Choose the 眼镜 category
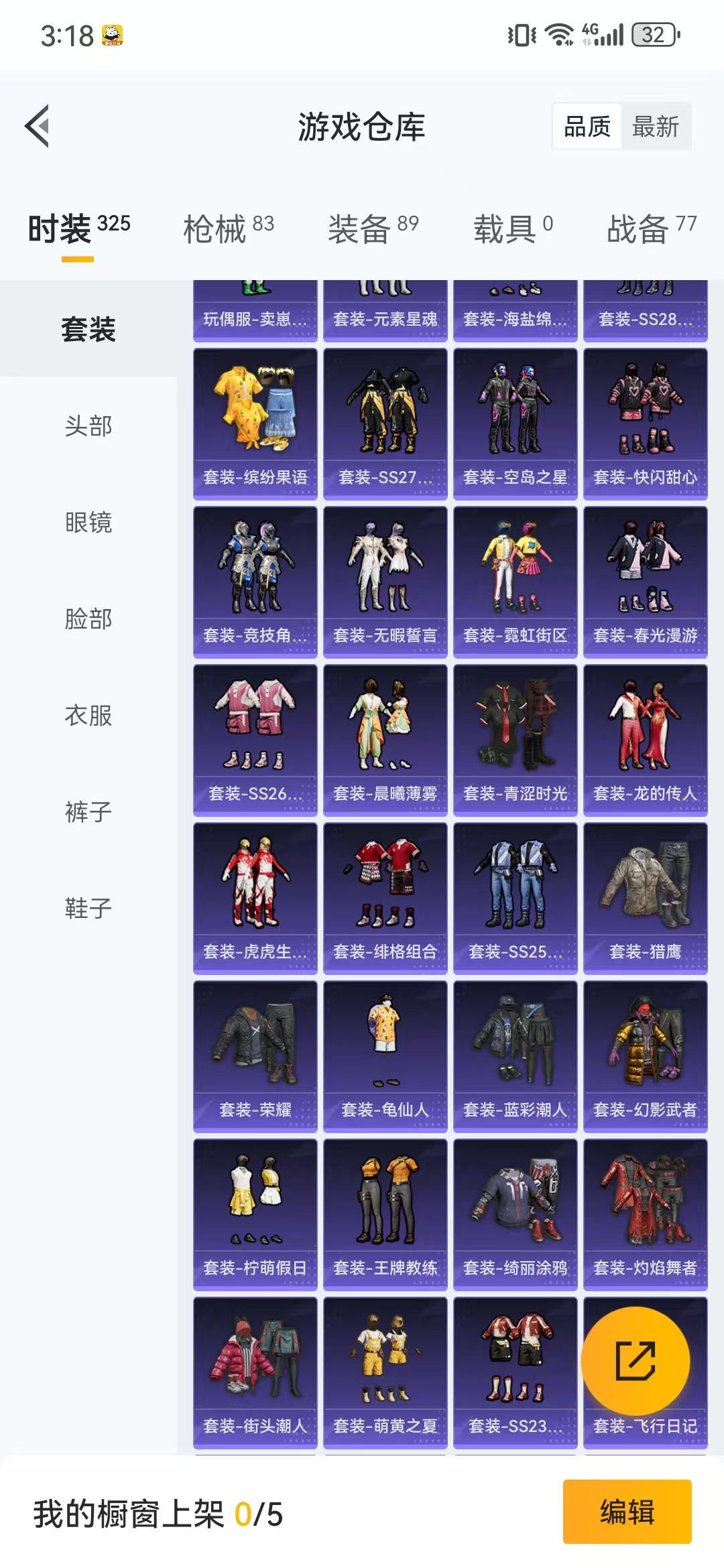Screen dimensions: 724x1568 pyautogui.click(x=88, y=522)
